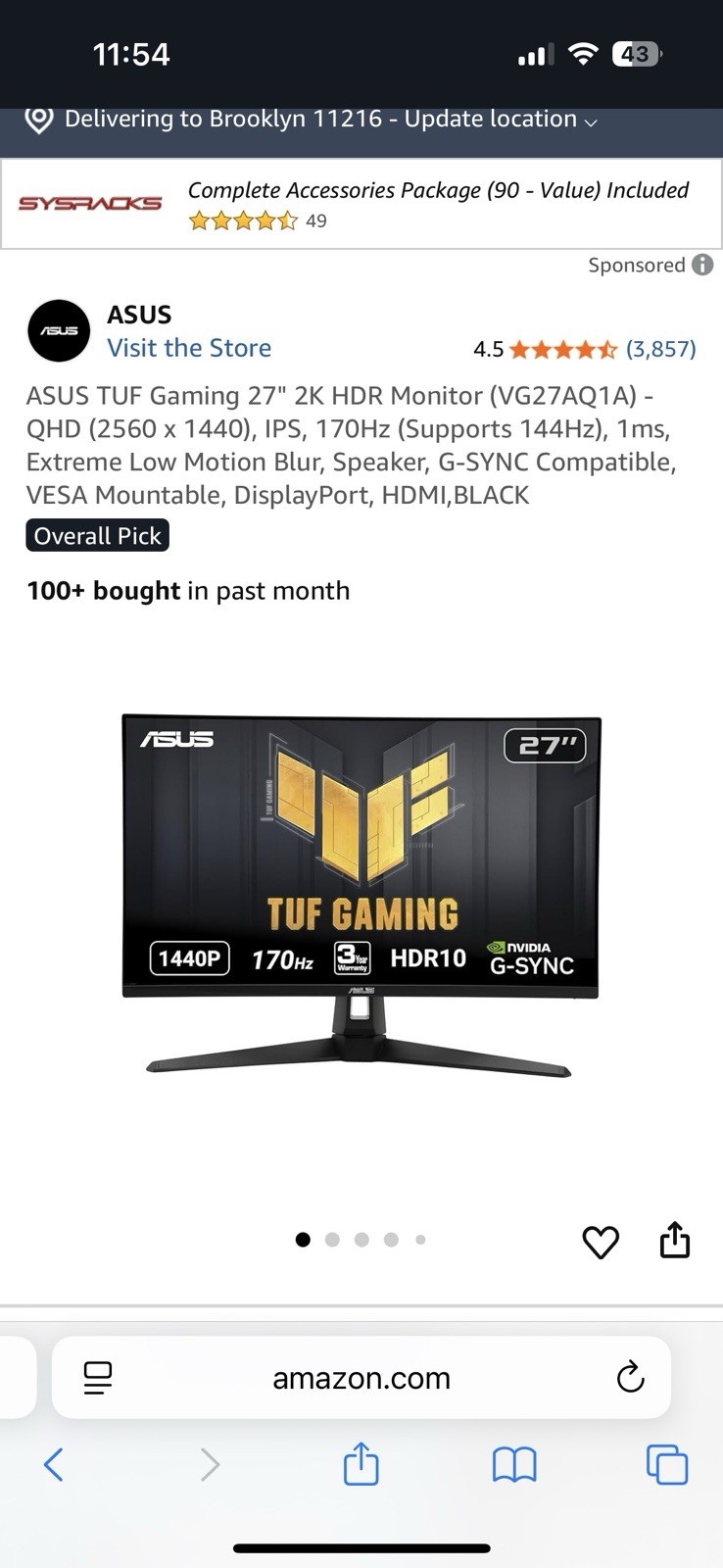Show sponsored ad info icon
The height and width of the screenshot is (1568, 723).
702,265
